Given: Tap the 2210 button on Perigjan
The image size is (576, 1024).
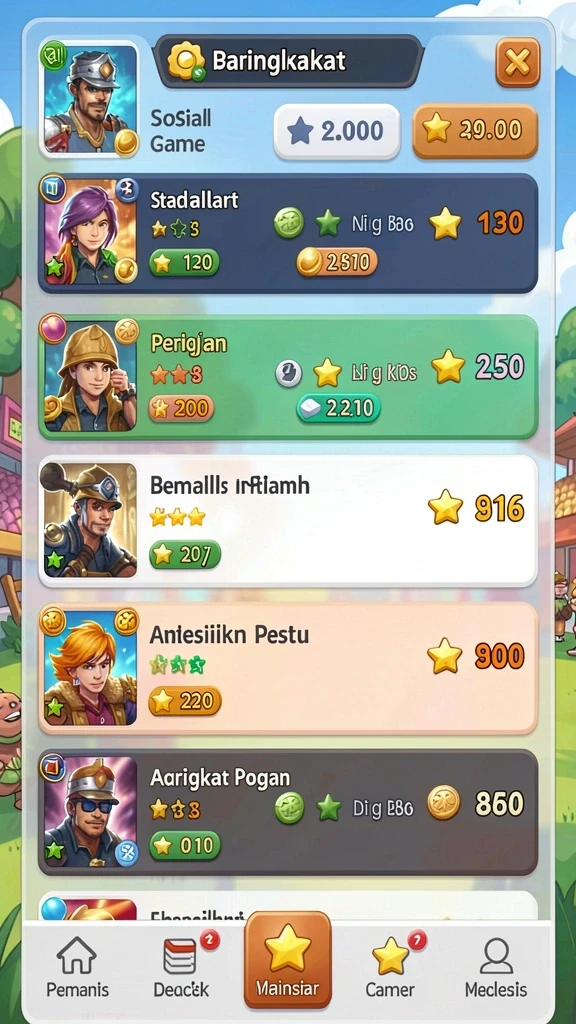Looking at the screenshot, I should (x=338, y=408).
